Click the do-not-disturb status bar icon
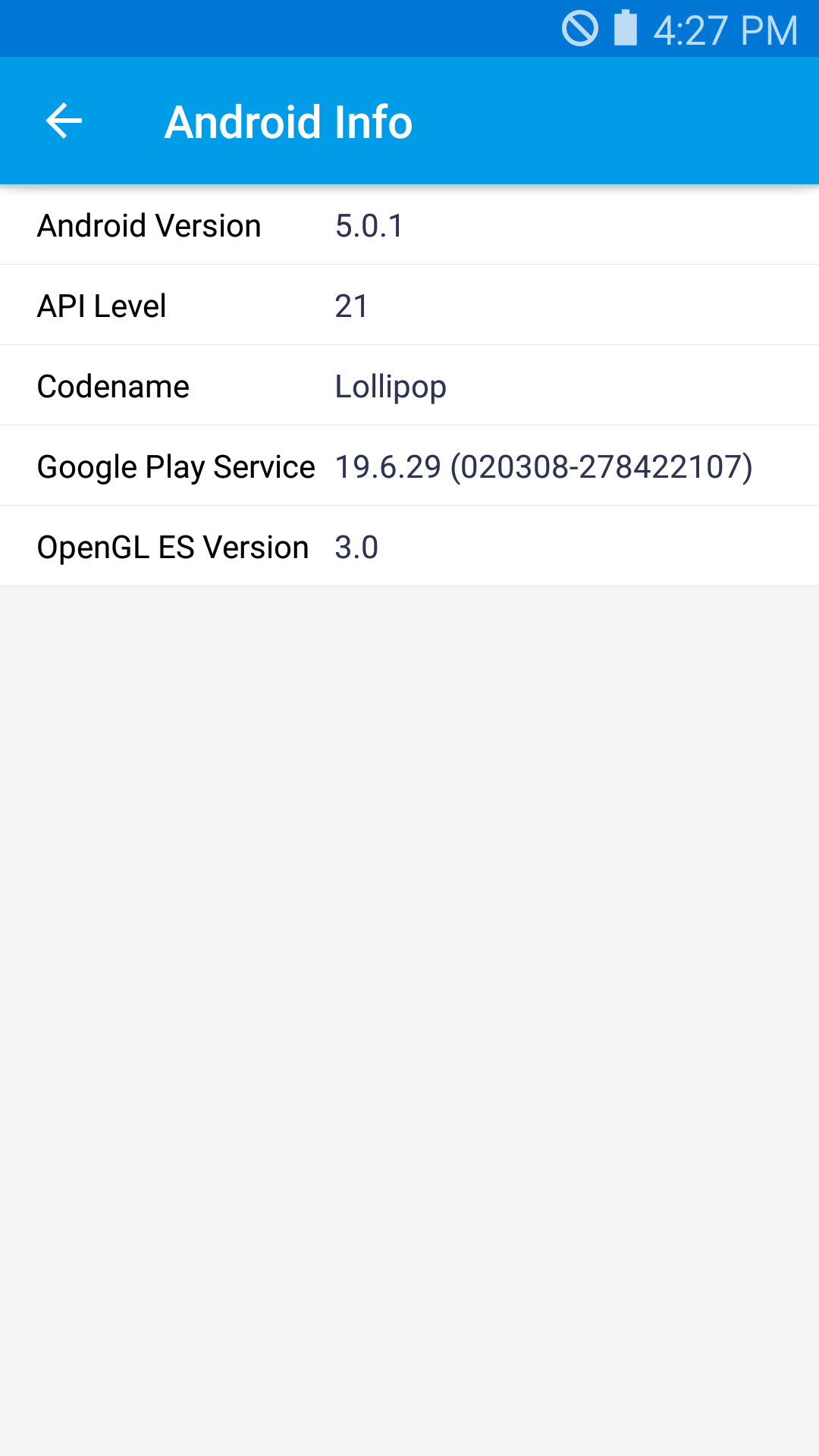This screenshot has width=819, height=1456. pyautogui.click(x=578, y=29)
